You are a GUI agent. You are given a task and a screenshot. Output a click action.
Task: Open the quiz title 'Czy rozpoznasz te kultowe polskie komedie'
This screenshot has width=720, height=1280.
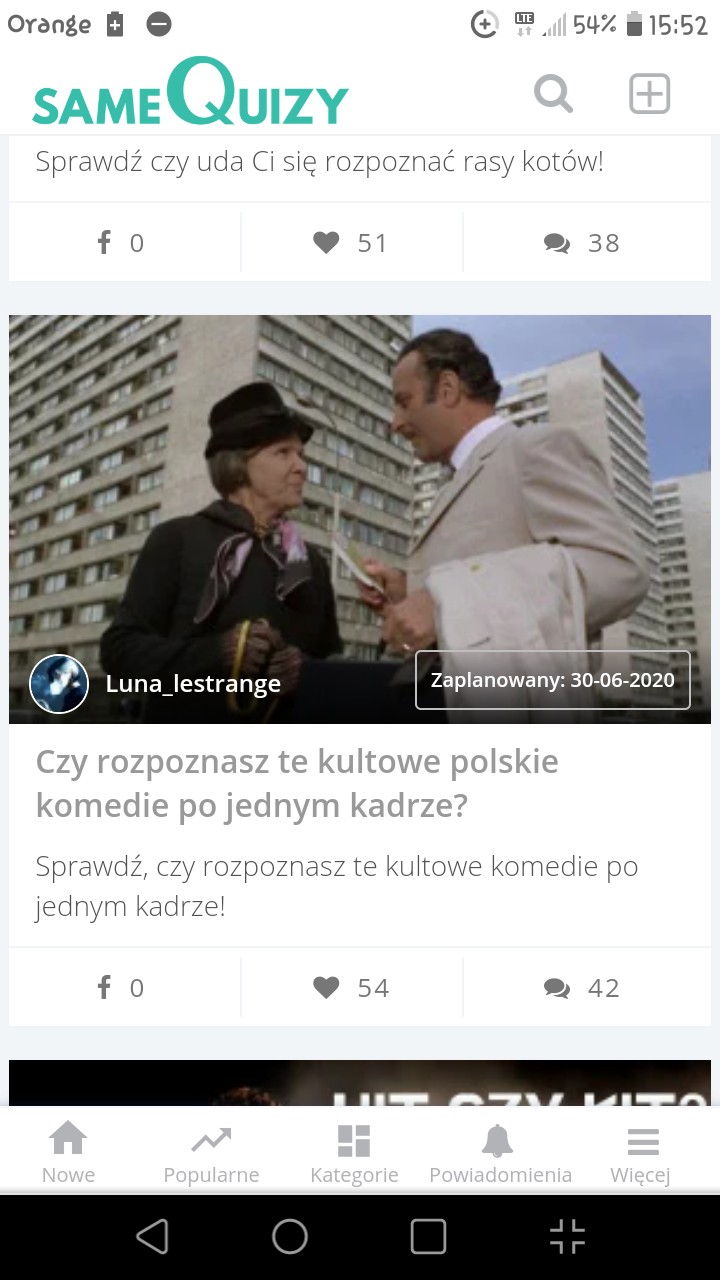point(297,783)
